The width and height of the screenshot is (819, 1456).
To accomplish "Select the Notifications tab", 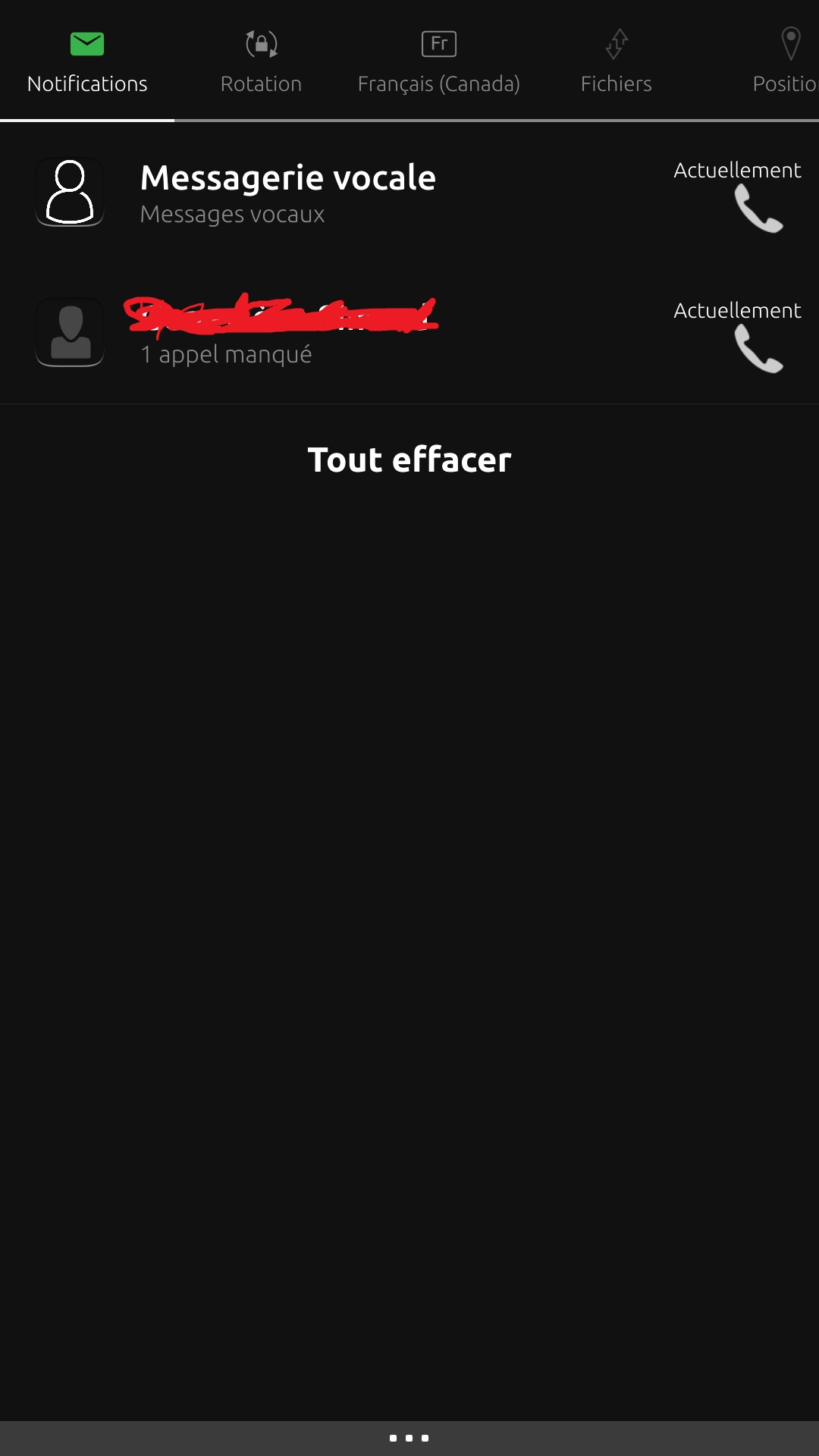I will click(87, 62).
